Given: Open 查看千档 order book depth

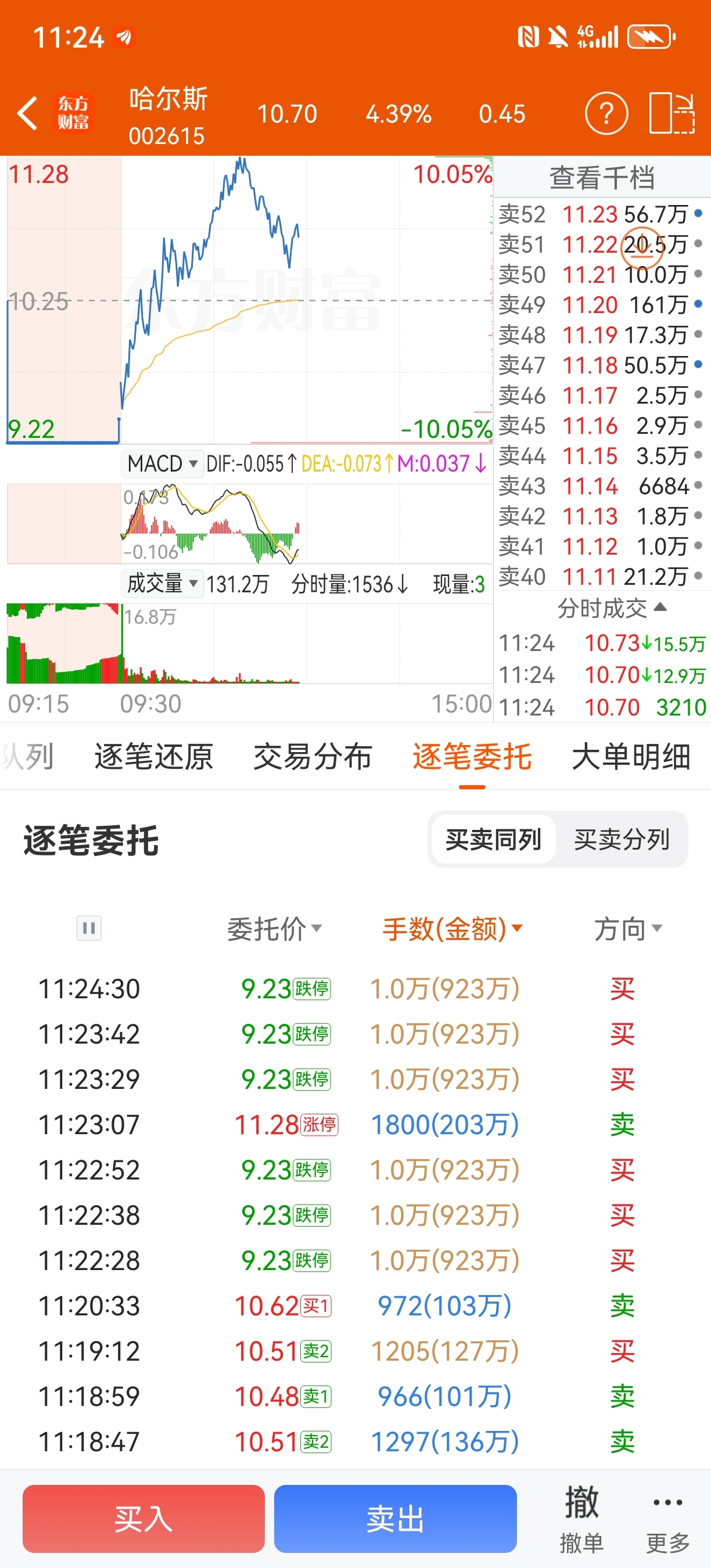Looking at the screenshot, I should coord(602,178).
